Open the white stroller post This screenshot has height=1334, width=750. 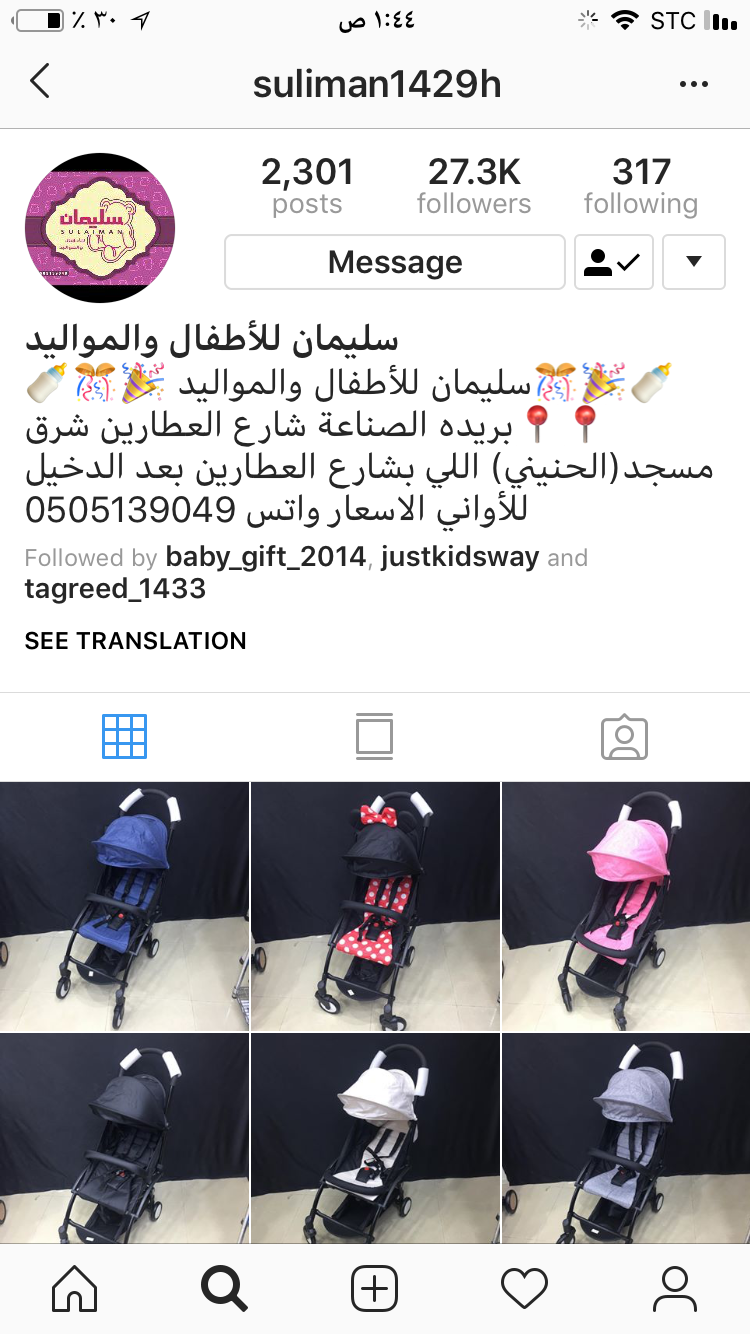click(x=375, y=1138)
